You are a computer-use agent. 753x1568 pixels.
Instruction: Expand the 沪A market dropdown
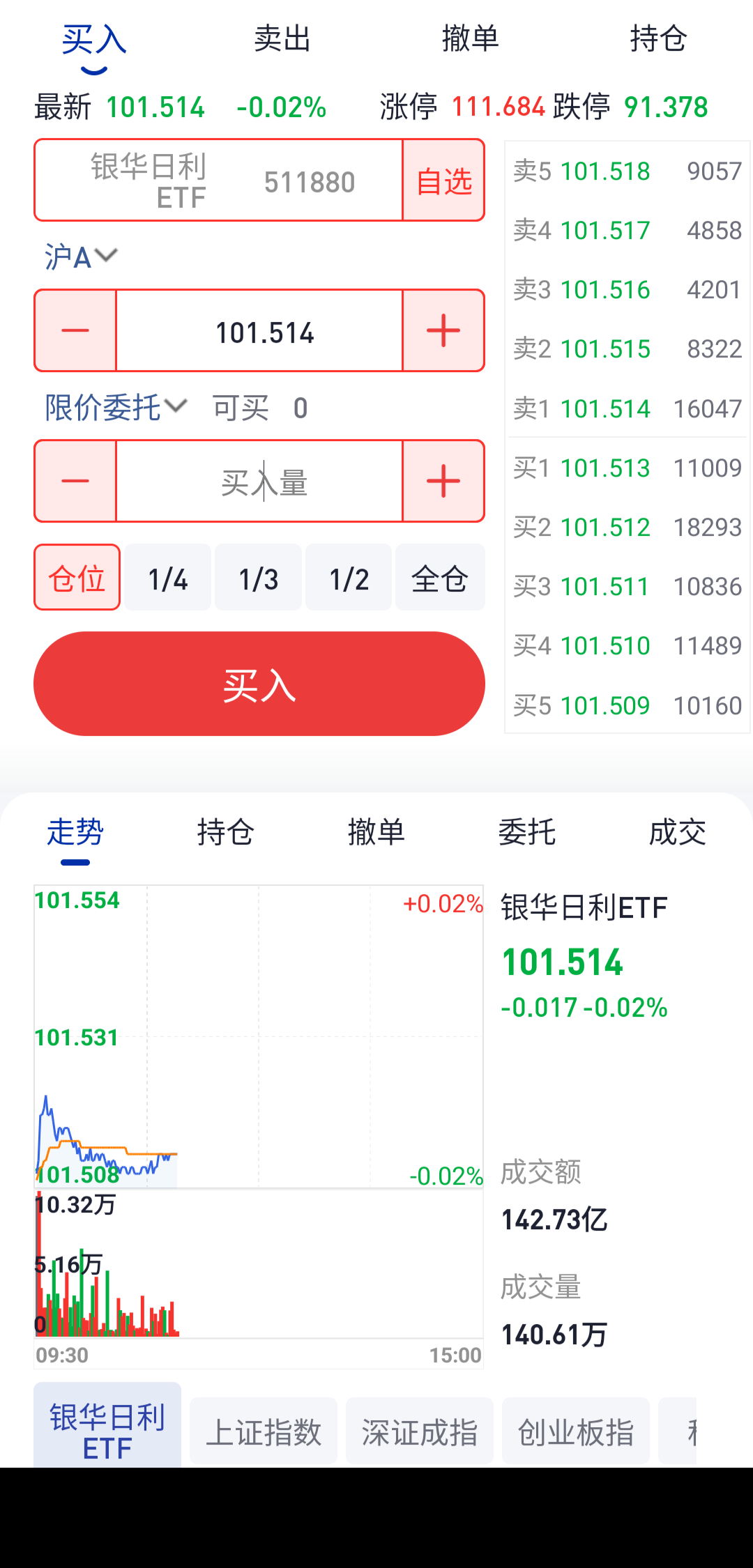[x=81, y=256]
